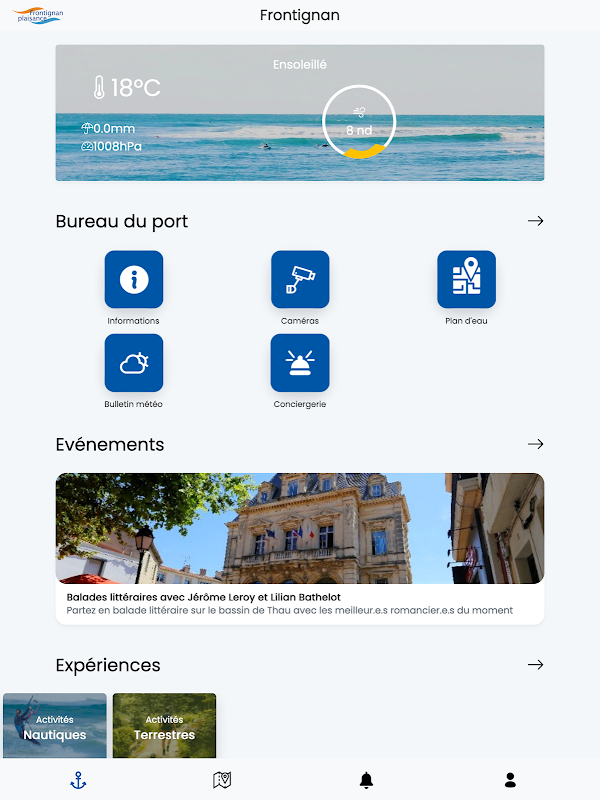Open Informations
This screenshot has height=800, width=600.
(x=134, y=279)
